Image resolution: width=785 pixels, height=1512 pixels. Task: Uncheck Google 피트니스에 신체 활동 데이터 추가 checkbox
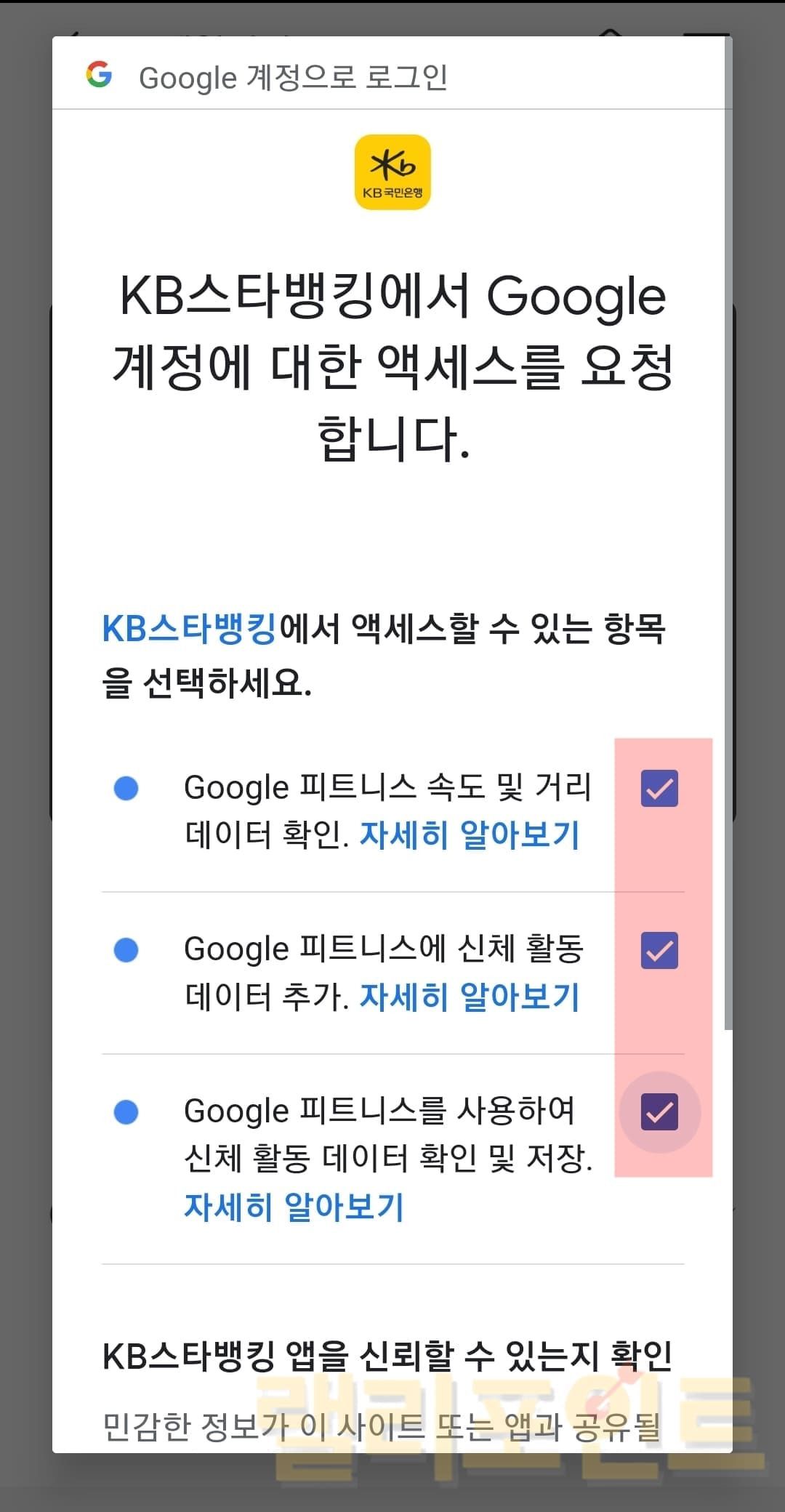659,951
